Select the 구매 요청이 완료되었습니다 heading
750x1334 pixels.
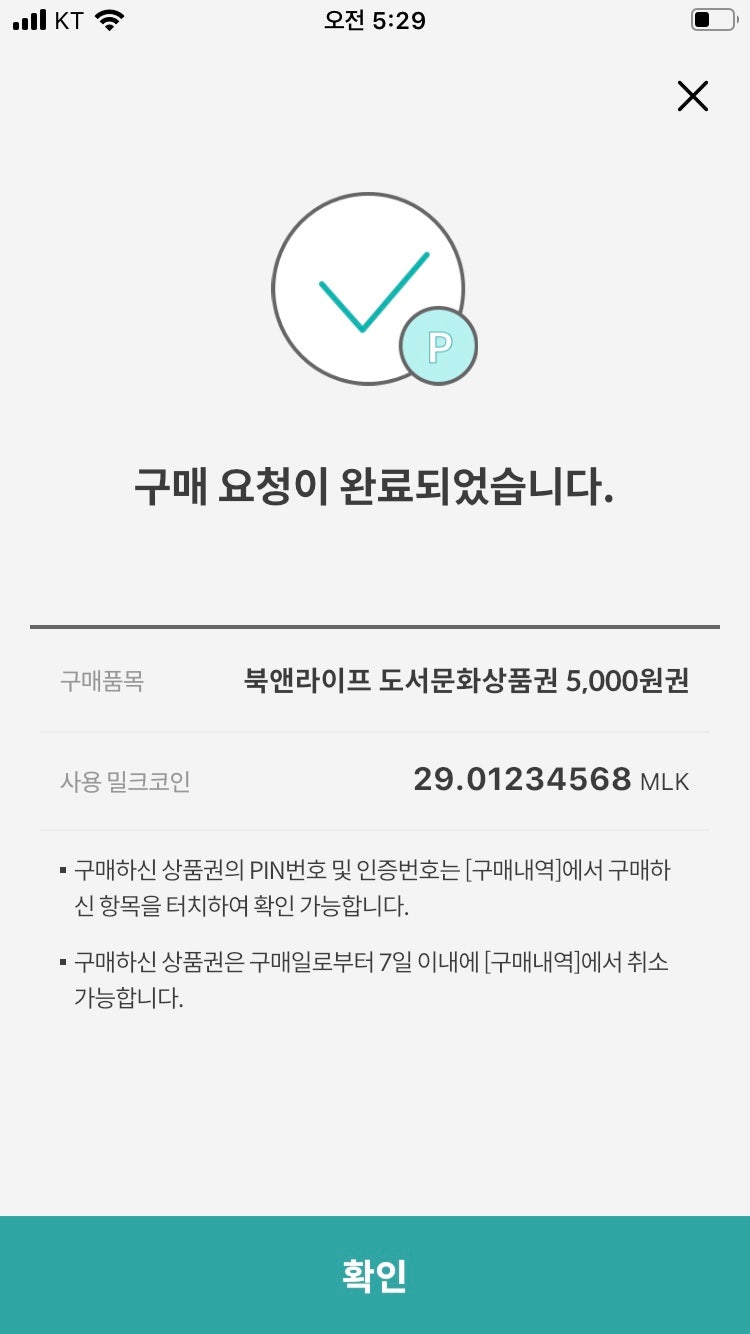click(375, 487)
